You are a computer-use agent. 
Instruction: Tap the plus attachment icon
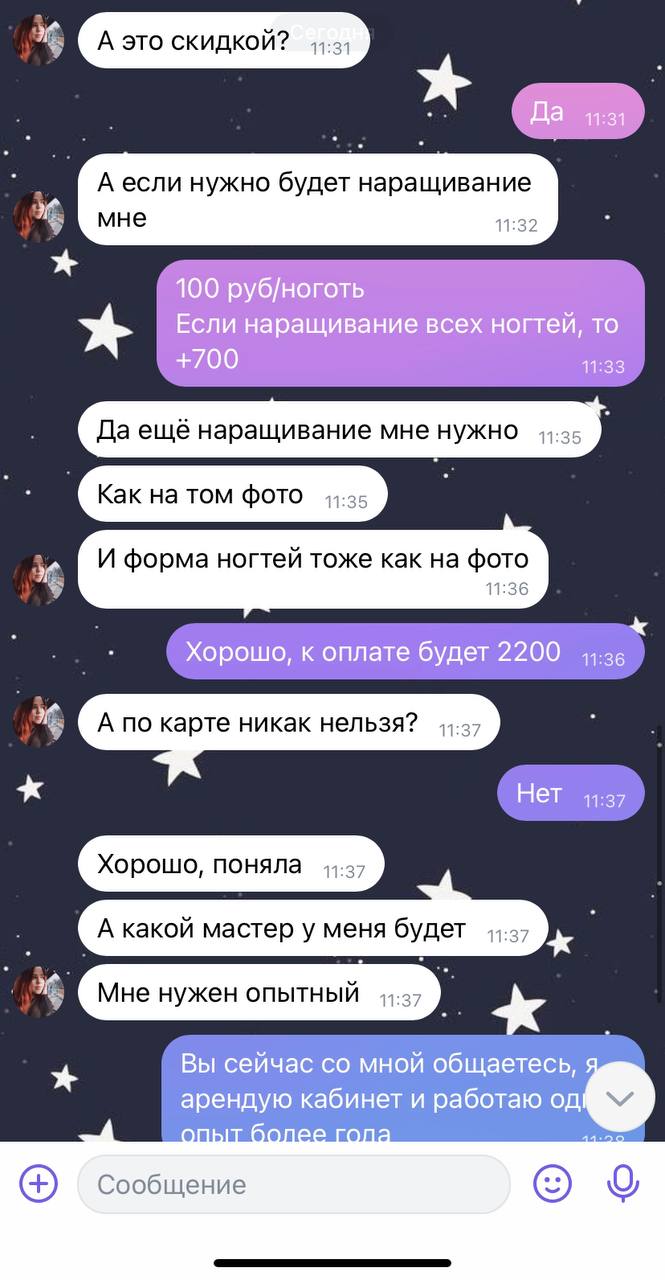[x=38, y=1184]
